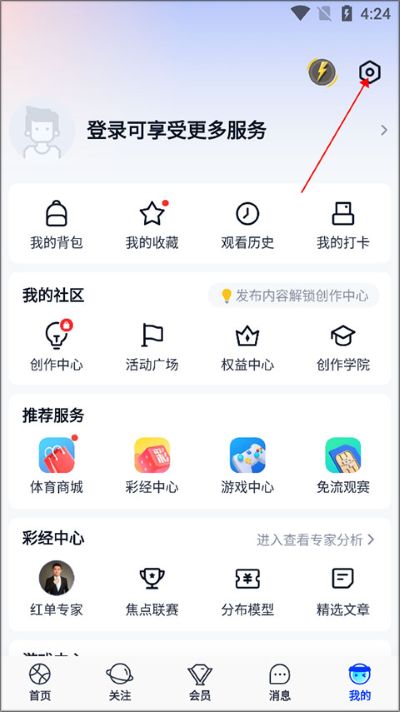This screenshot has height=712, width=400.
Task: View 观看历史
Action: click(247, 224)
